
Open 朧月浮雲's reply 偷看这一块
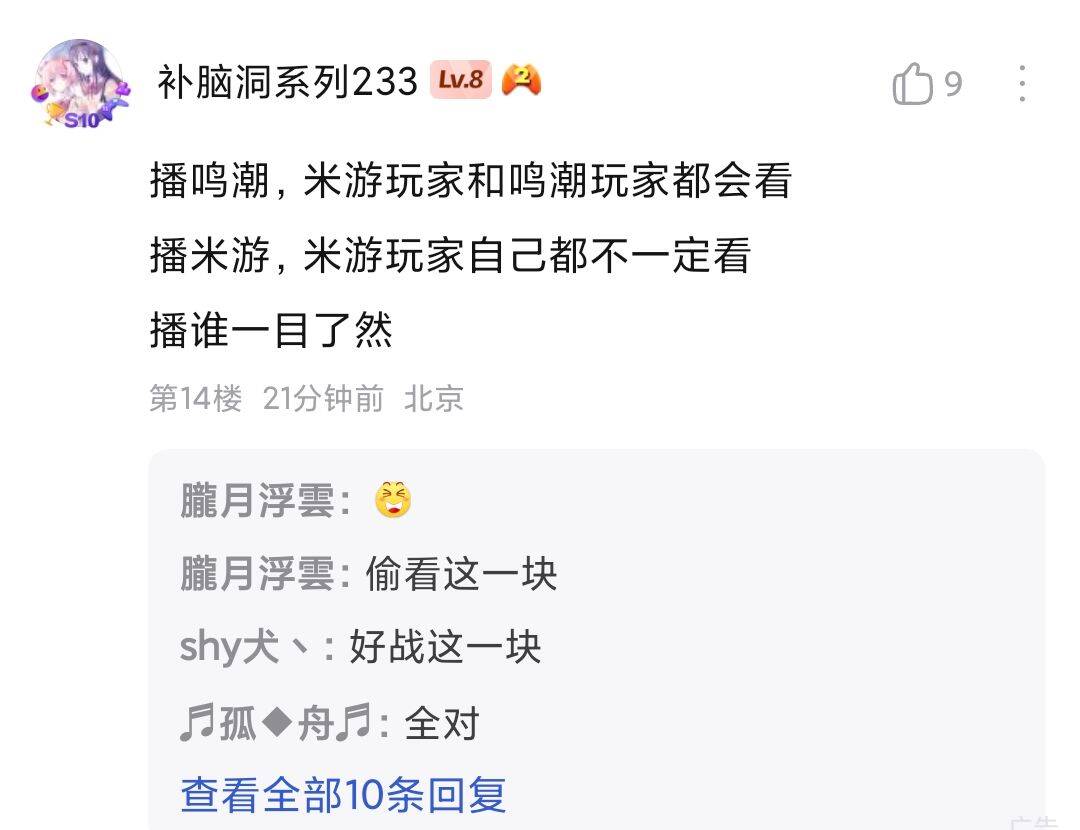click(x=461, y=574)
